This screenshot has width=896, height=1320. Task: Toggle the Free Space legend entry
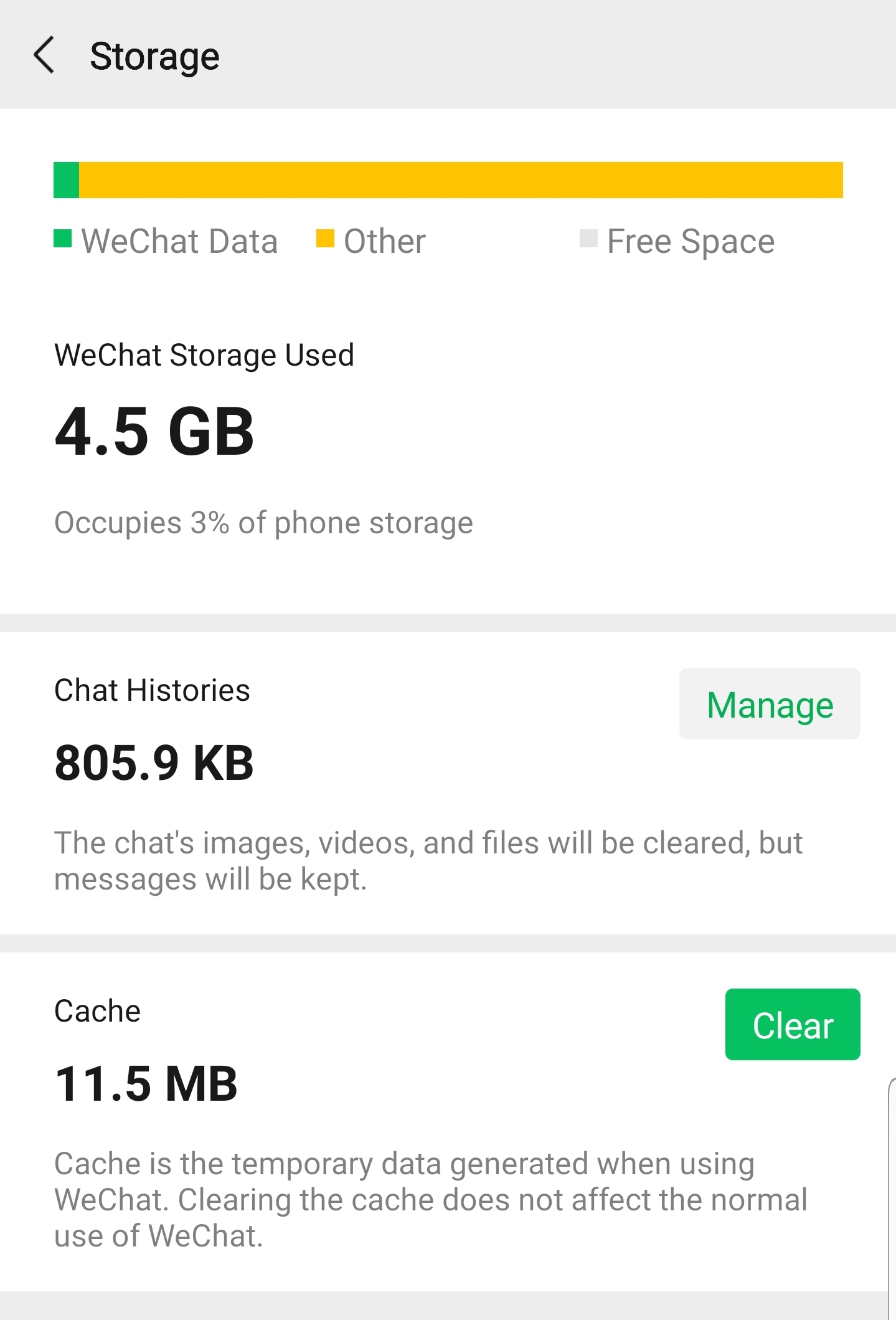click(676, 241)
